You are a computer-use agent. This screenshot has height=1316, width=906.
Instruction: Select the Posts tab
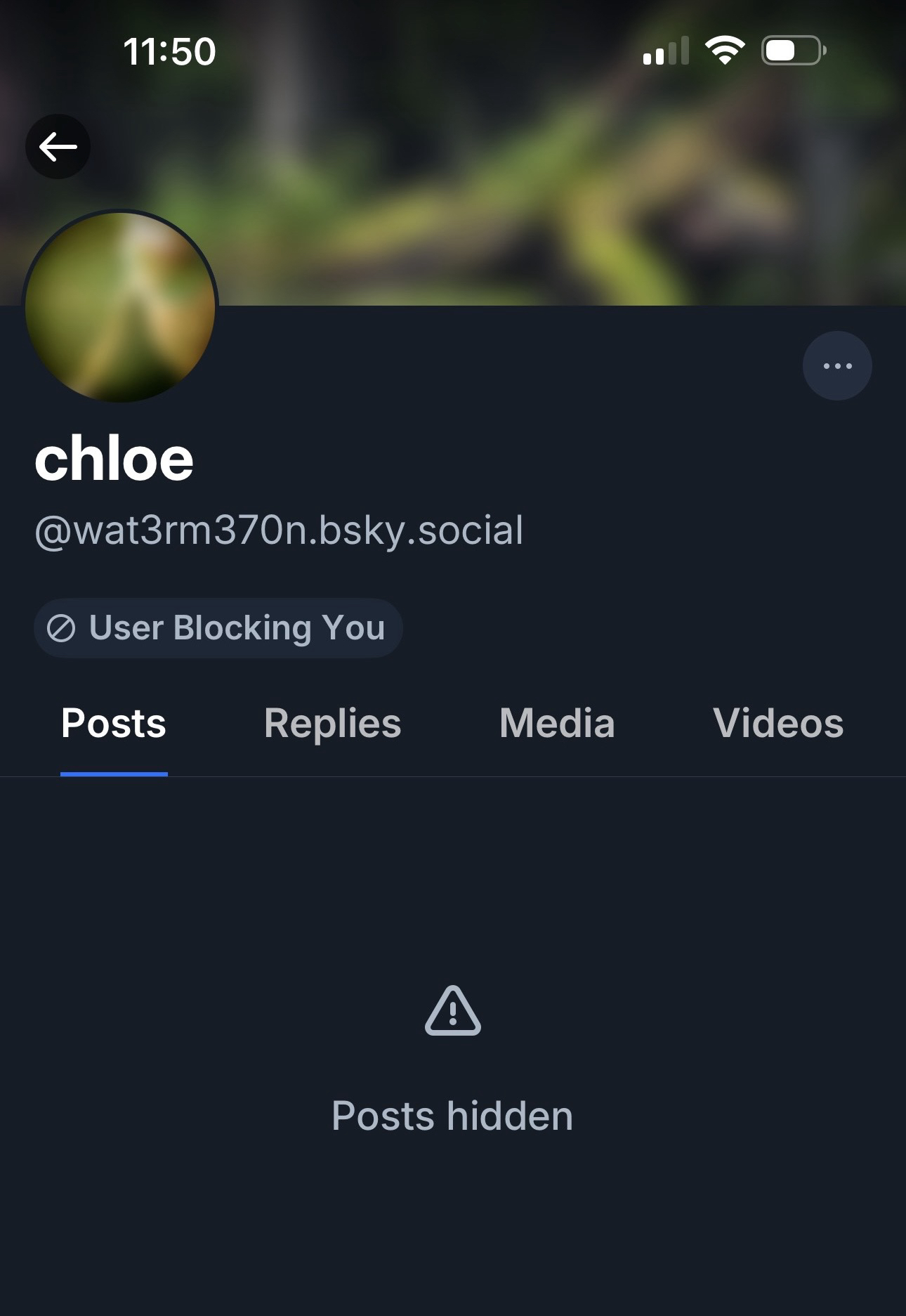pyautogui.click(x=114, y=723)
